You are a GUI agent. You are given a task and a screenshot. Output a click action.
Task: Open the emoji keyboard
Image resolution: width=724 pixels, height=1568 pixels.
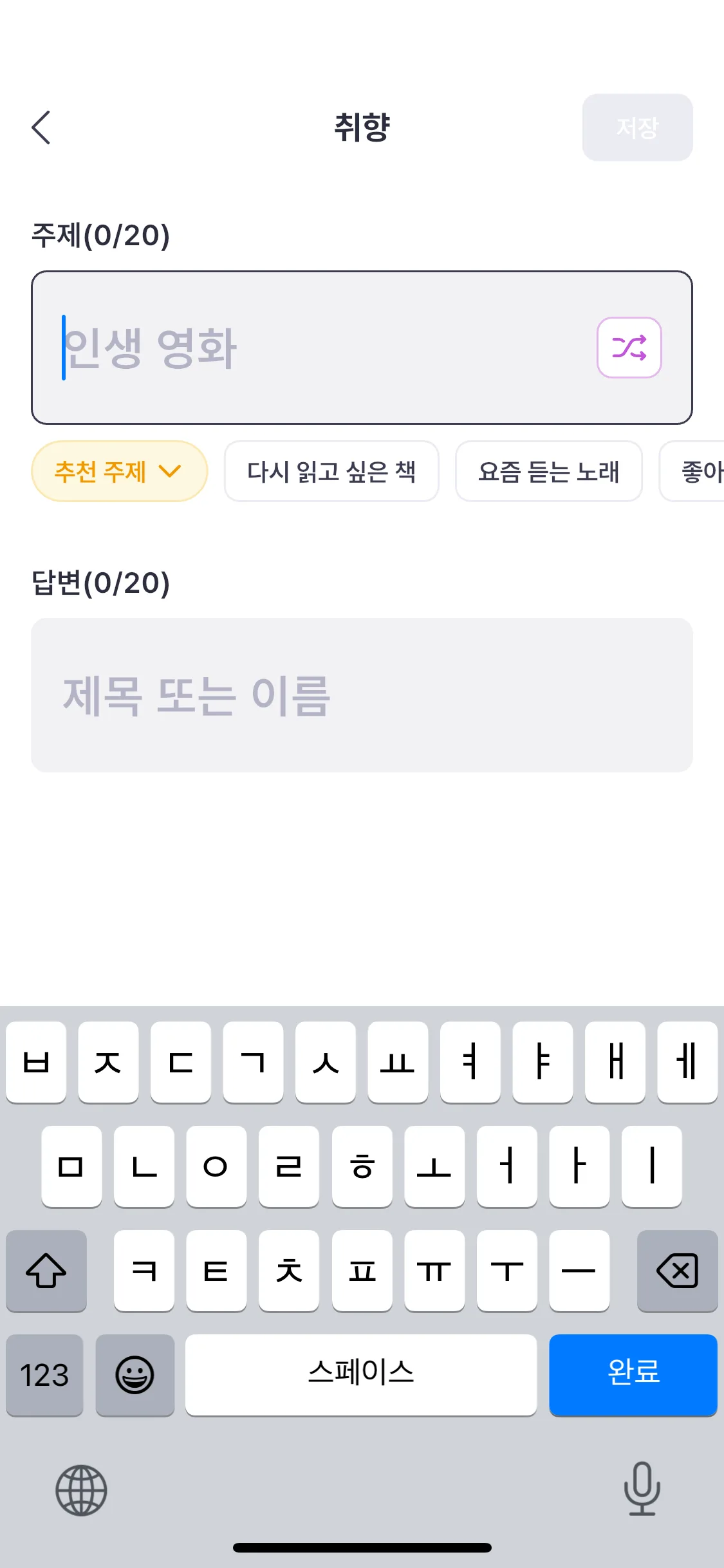click(135, 1375)
